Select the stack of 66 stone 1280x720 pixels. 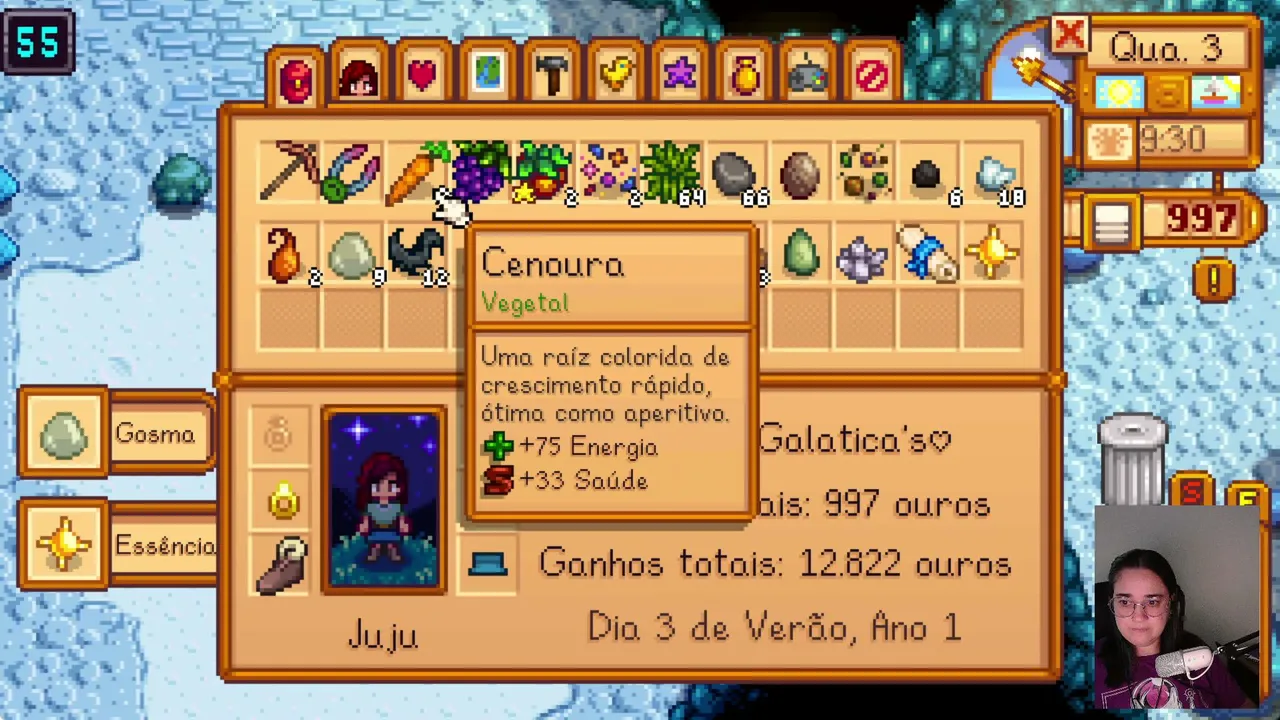(736, 174)
